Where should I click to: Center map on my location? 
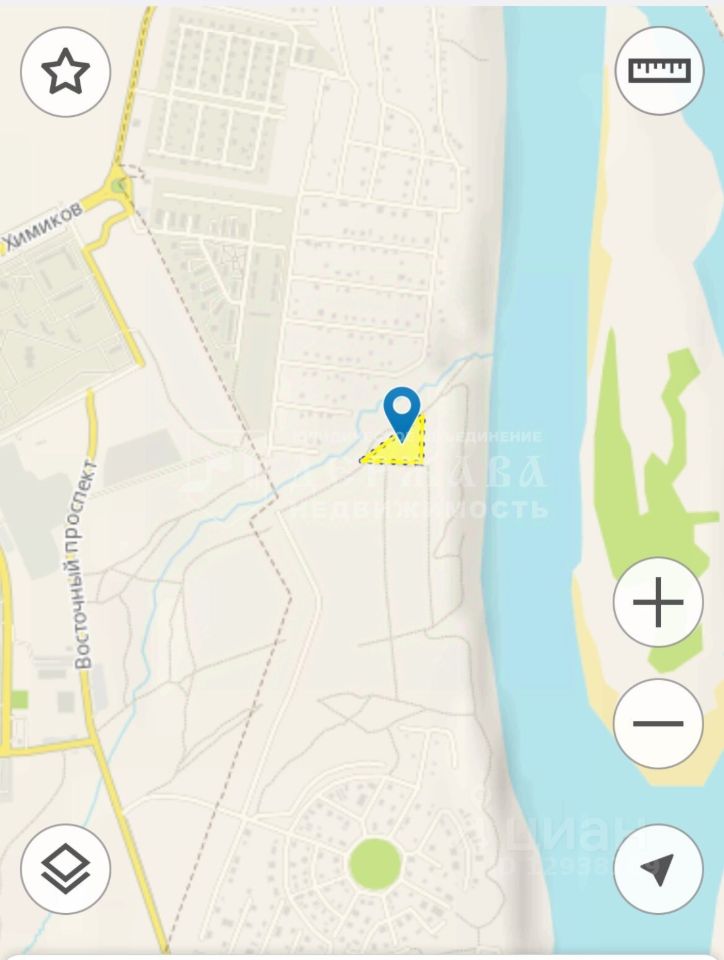pyautogui.click(x=658, y=869)
